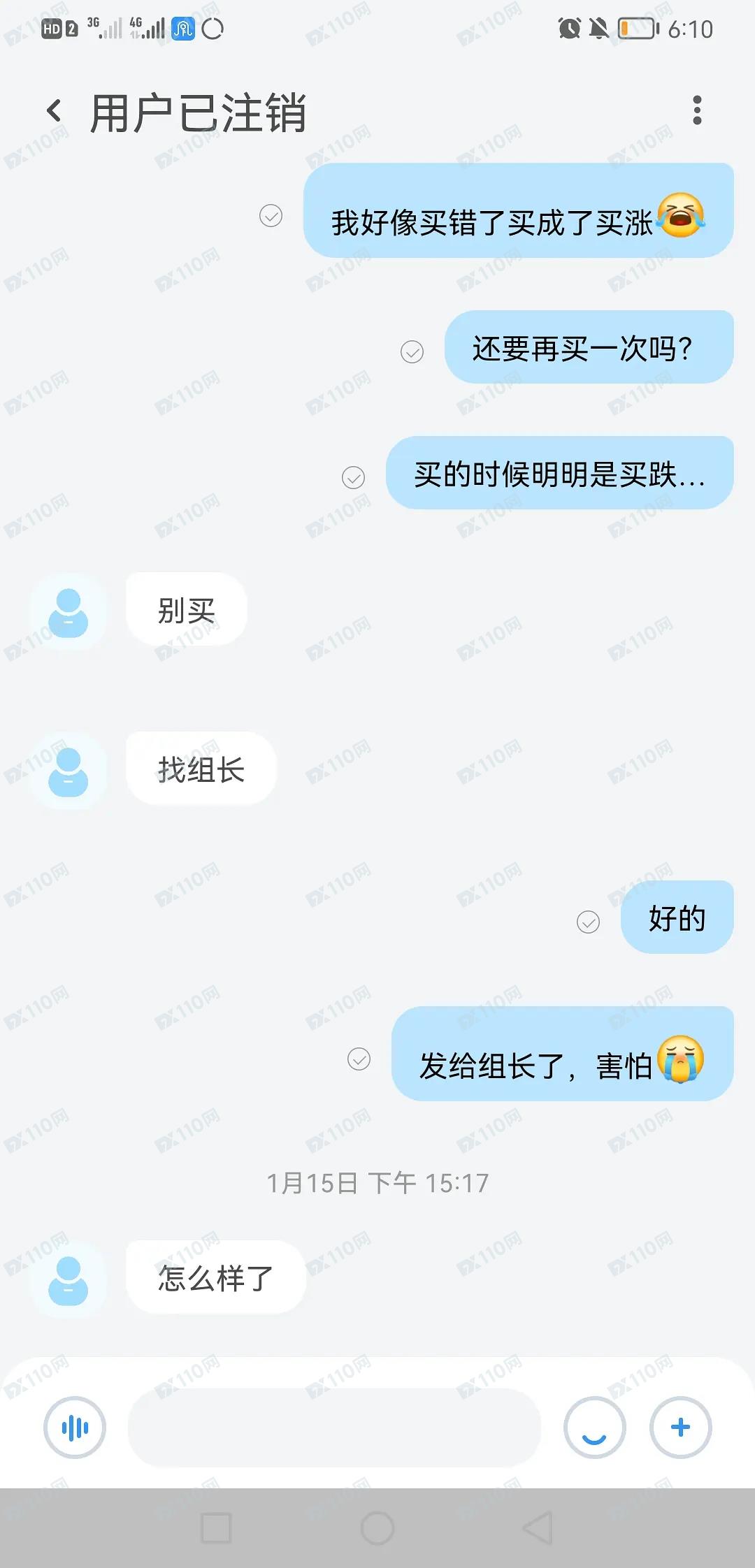Tap the voice input button
Screen dimensions: 755x1568
tap(75, 1427)
